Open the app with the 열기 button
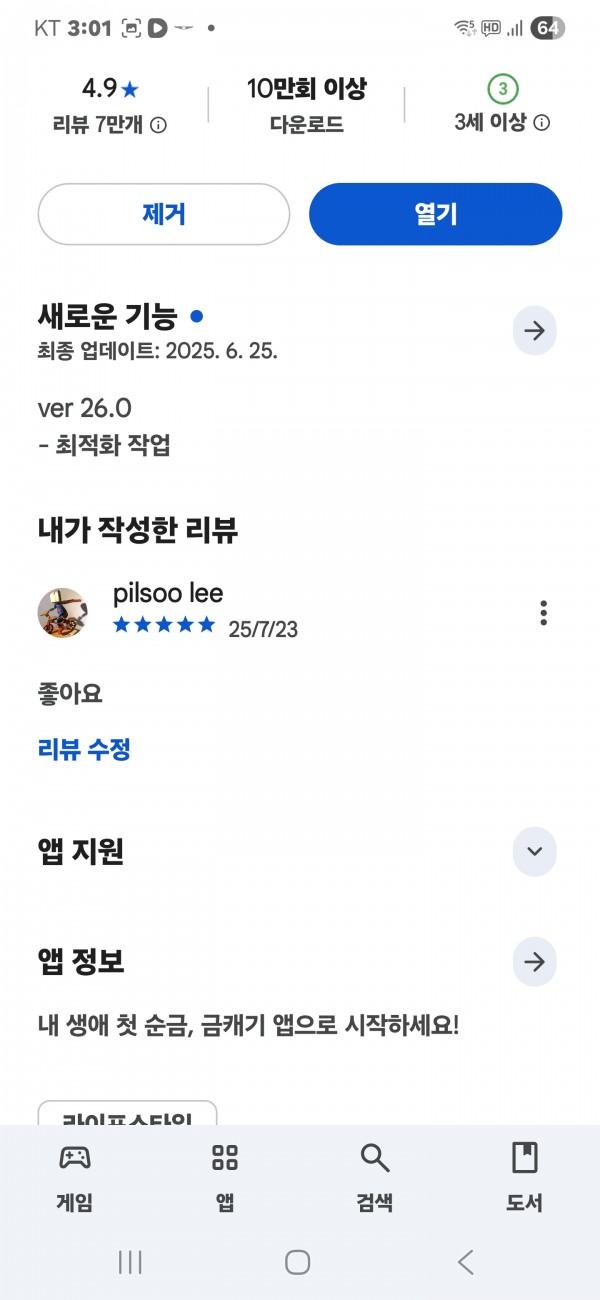The image size is (600, 1300). pos(436,214)
